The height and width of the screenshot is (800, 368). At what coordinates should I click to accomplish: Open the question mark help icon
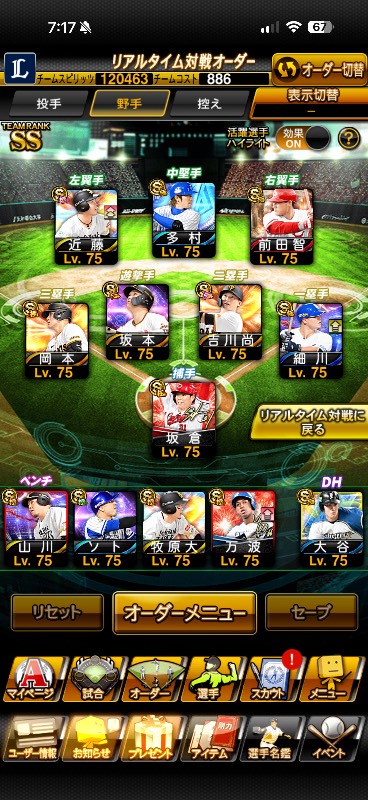click(x=350, y=138)
